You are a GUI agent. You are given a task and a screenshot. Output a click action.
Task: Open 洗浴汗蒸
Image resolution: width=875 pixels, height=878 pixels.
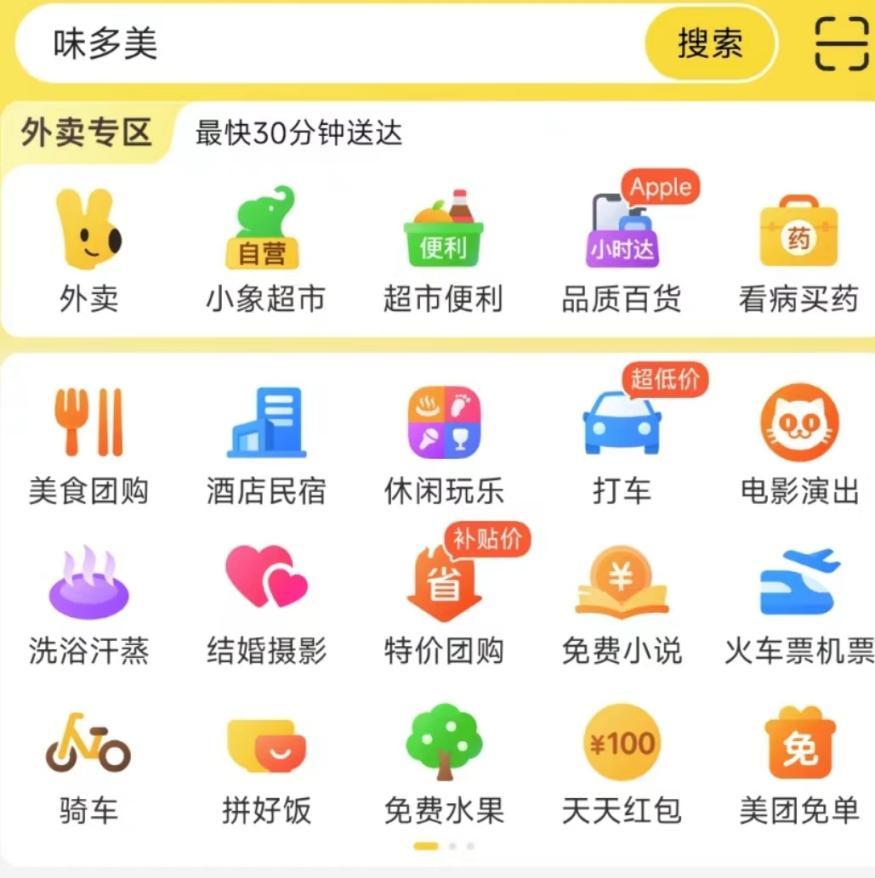(88, 603)
